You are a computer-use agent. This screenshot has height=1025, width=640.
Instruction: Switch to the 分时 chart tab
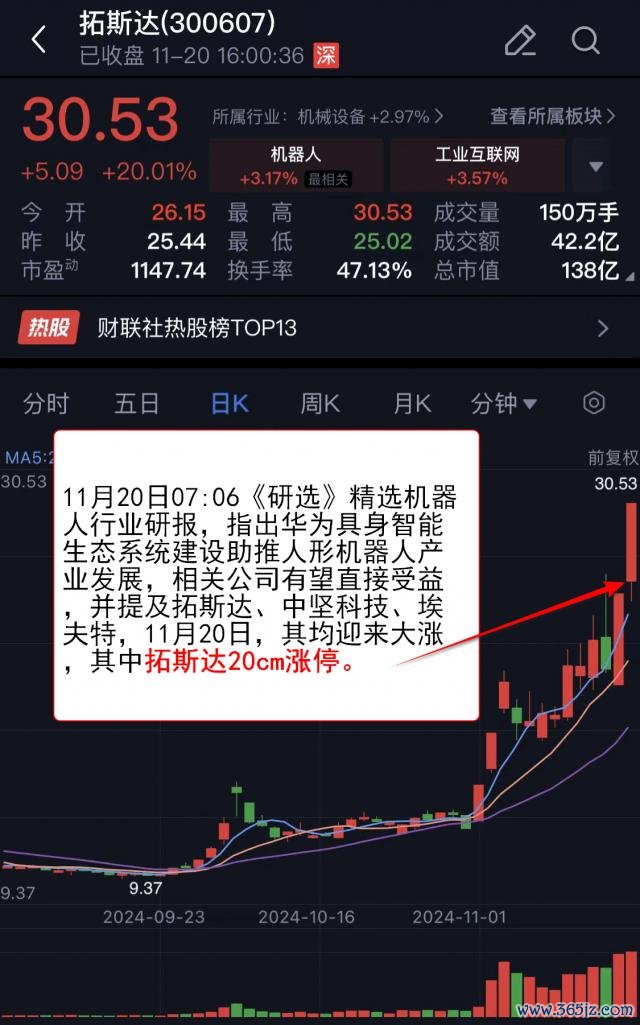[x=46, y=404]
